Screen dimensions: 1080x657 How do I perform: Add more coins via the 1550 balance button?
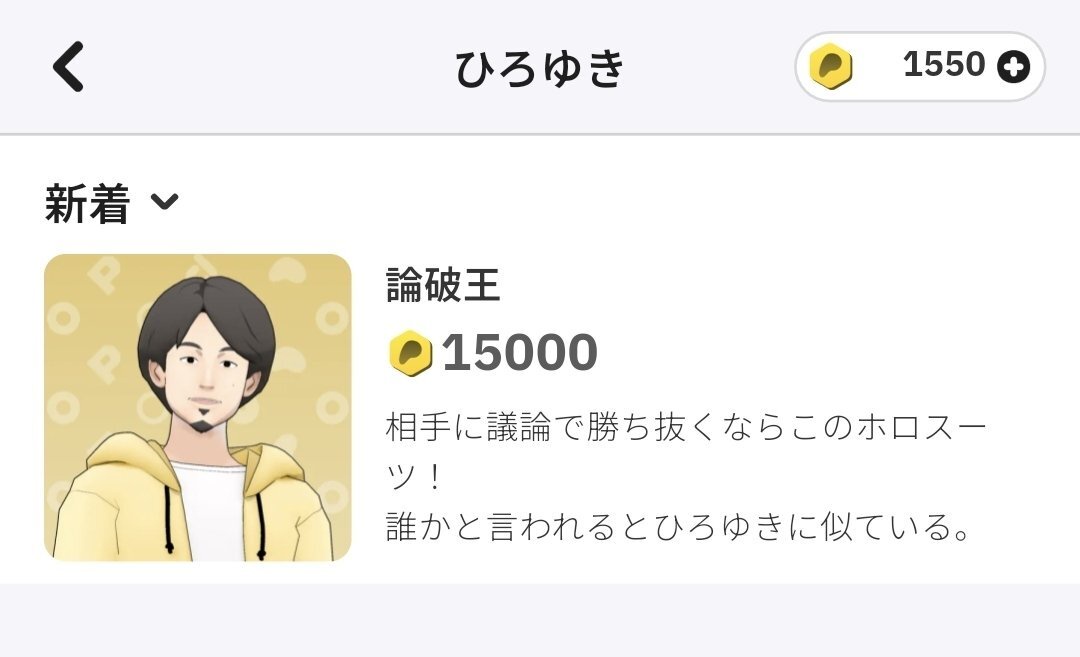(1012, 67)
